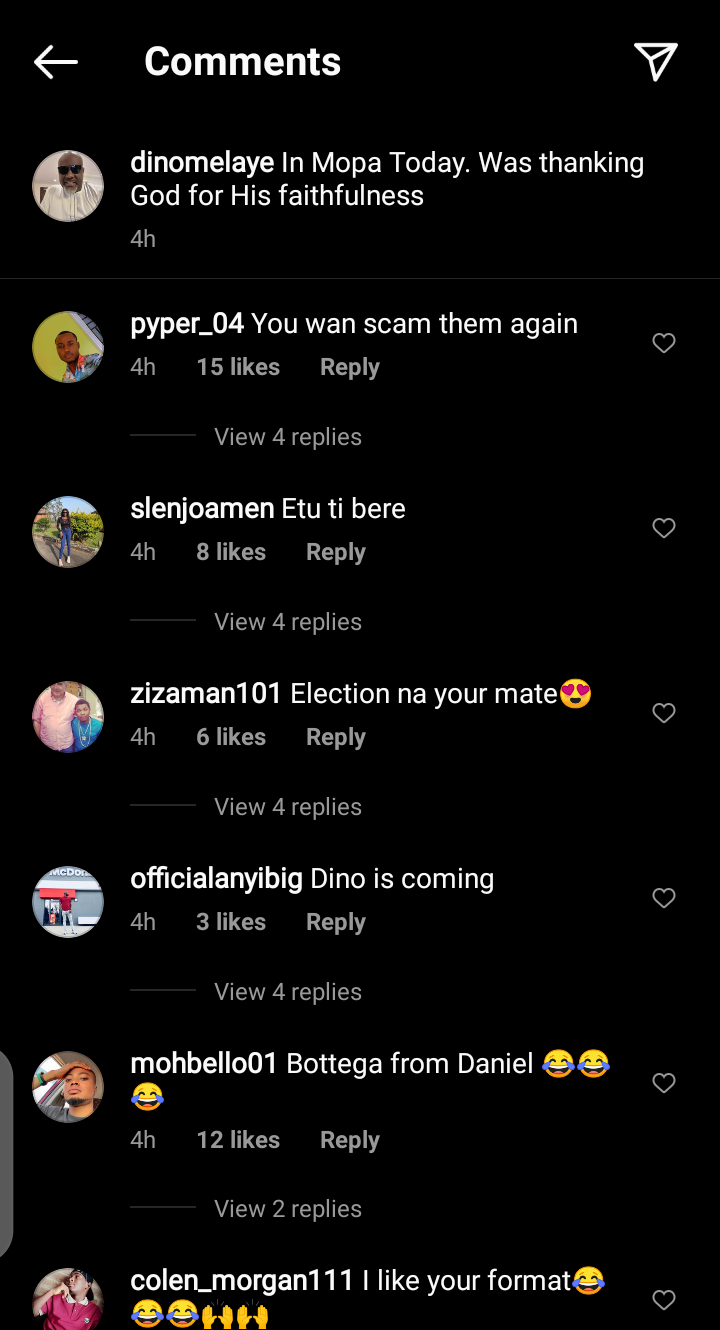Like pyper_04's comment

click(x=664, y=343)
